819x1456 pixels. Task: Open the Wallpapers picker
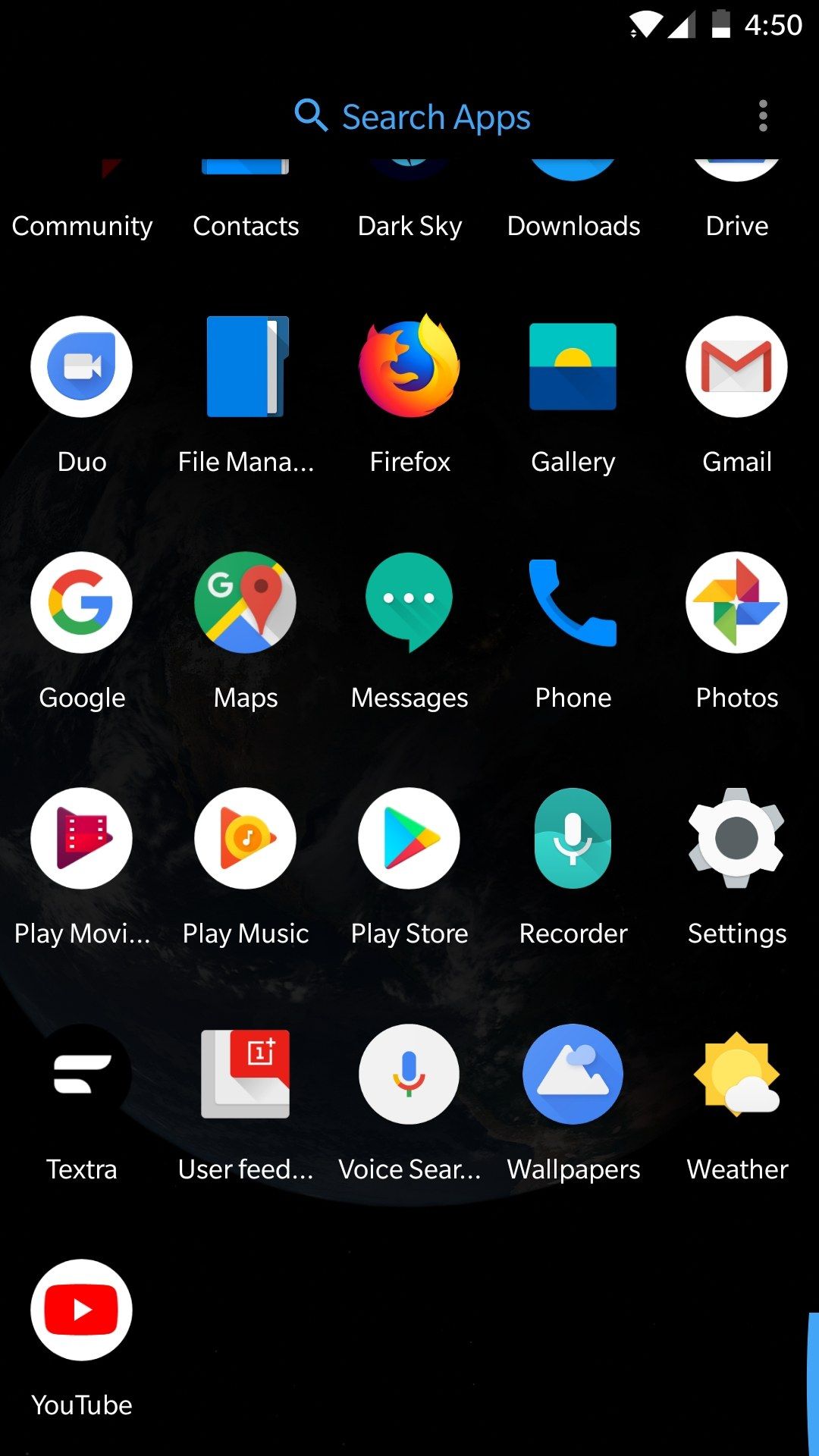(573, 1074)
